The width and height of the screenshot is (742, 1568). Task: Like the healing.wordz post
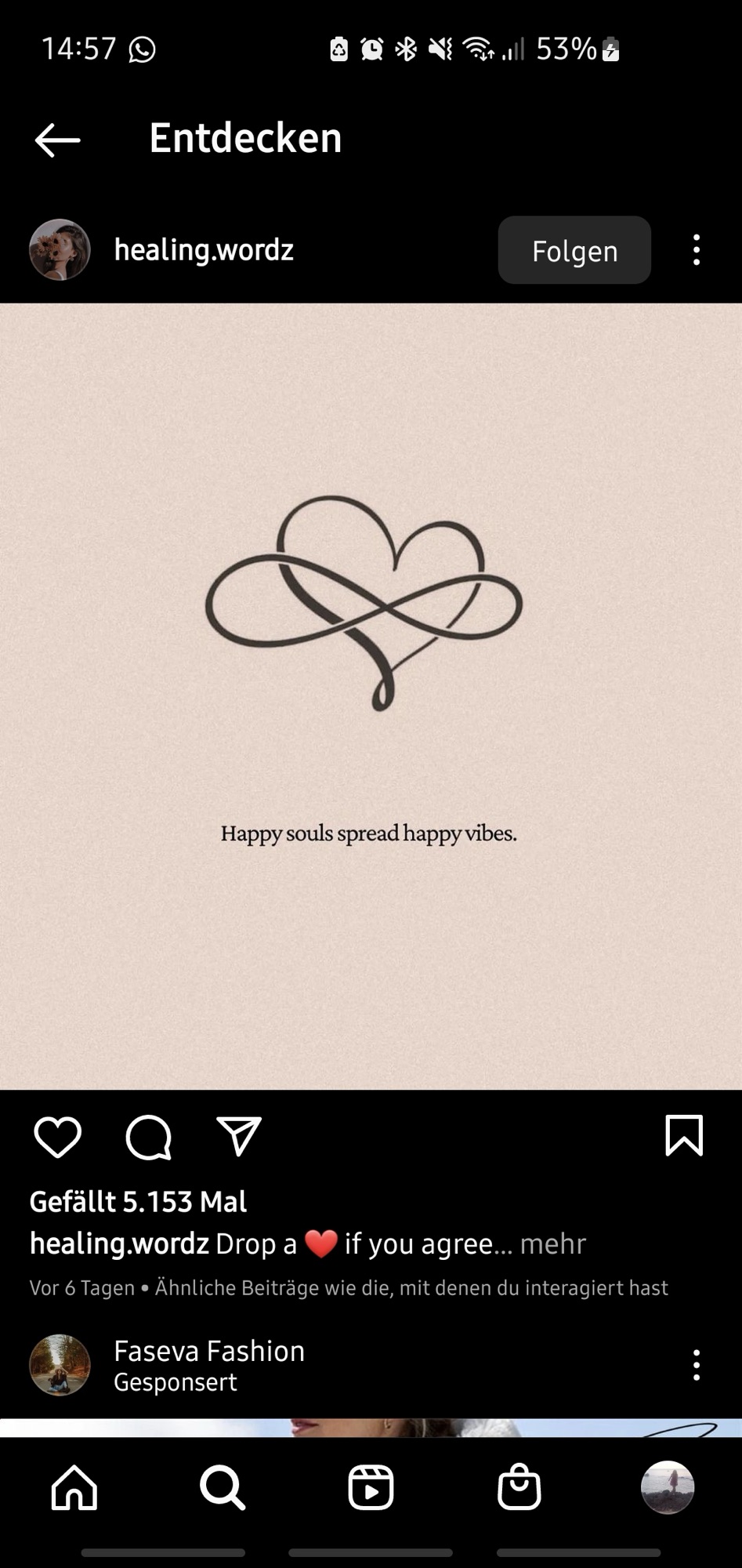(x=58, y=1137)
